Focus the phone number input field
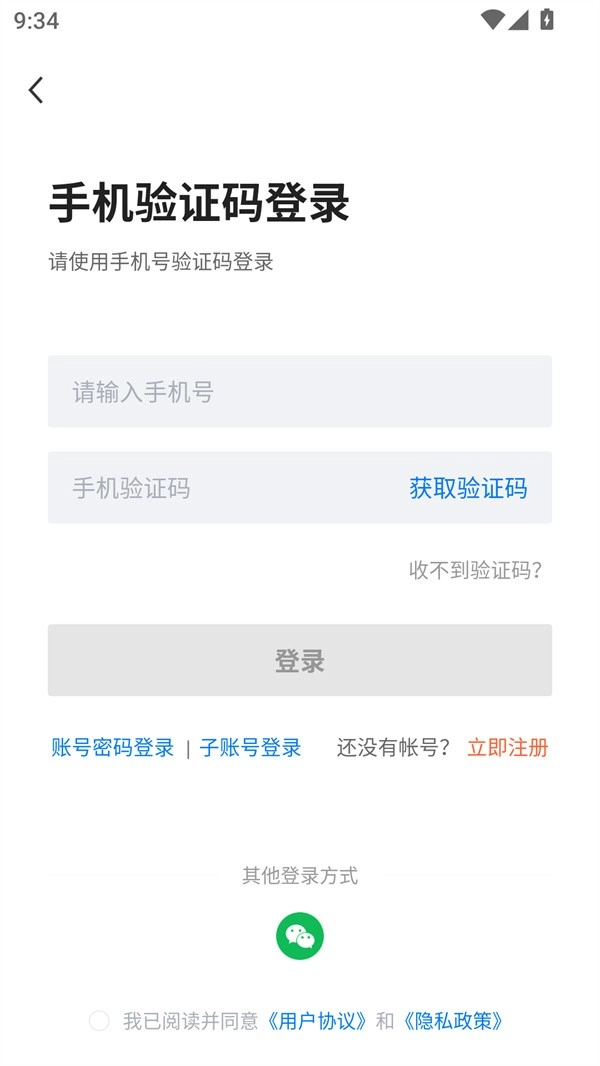This screenshot has height=1066, width=600. (x=299, y=392)
